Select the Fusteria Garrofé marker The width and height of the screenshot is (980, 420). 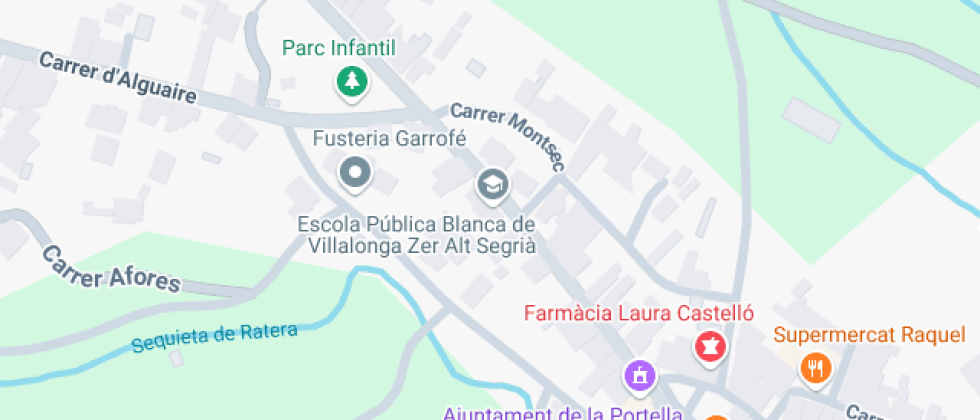[355, 172]
